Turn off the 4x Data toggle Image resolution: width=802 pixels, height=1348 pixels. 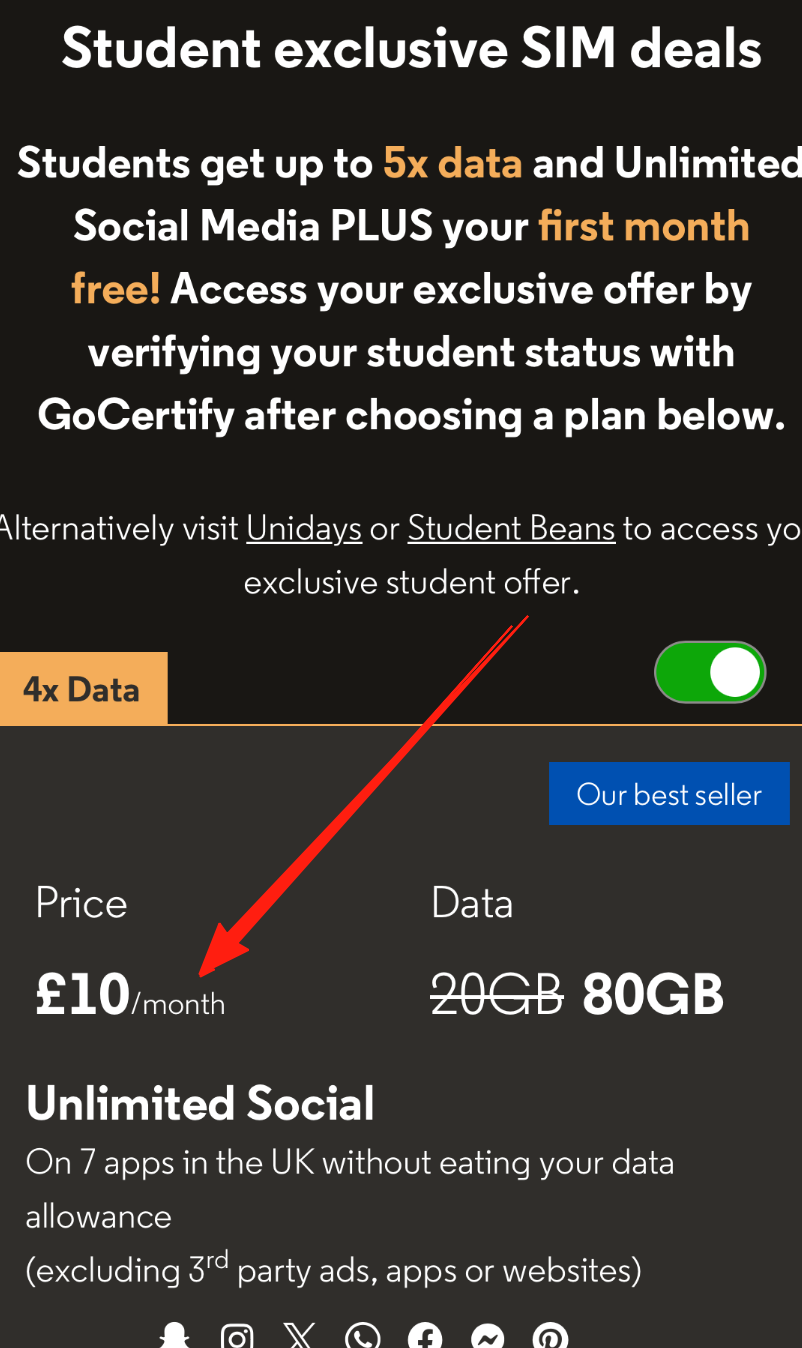(x=710, y=672)
